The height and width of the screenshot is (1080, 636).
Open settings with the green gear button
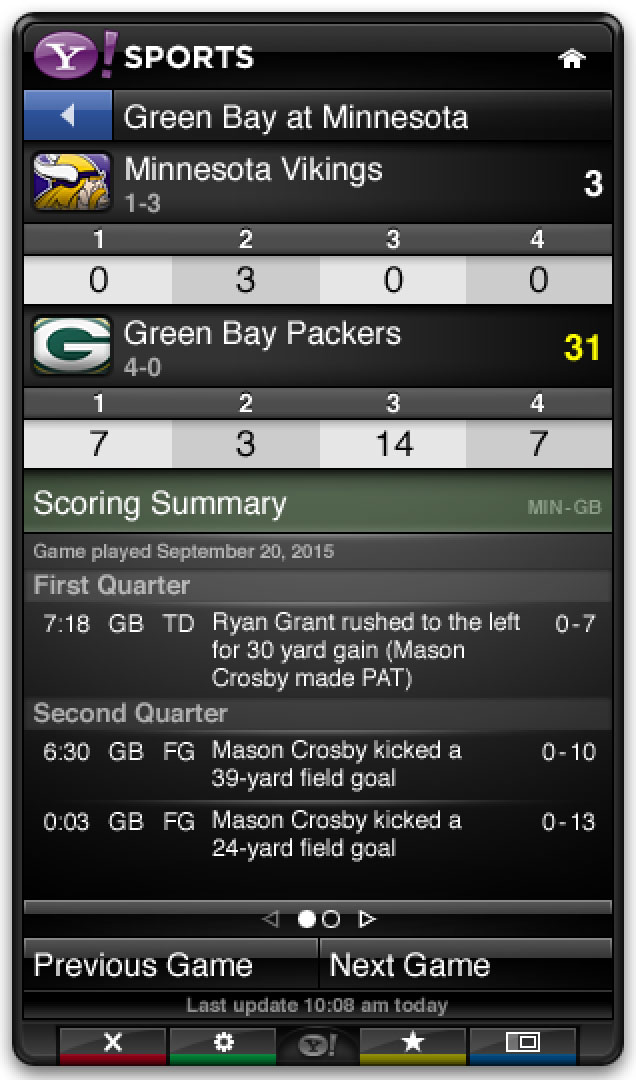(224, 1043)
